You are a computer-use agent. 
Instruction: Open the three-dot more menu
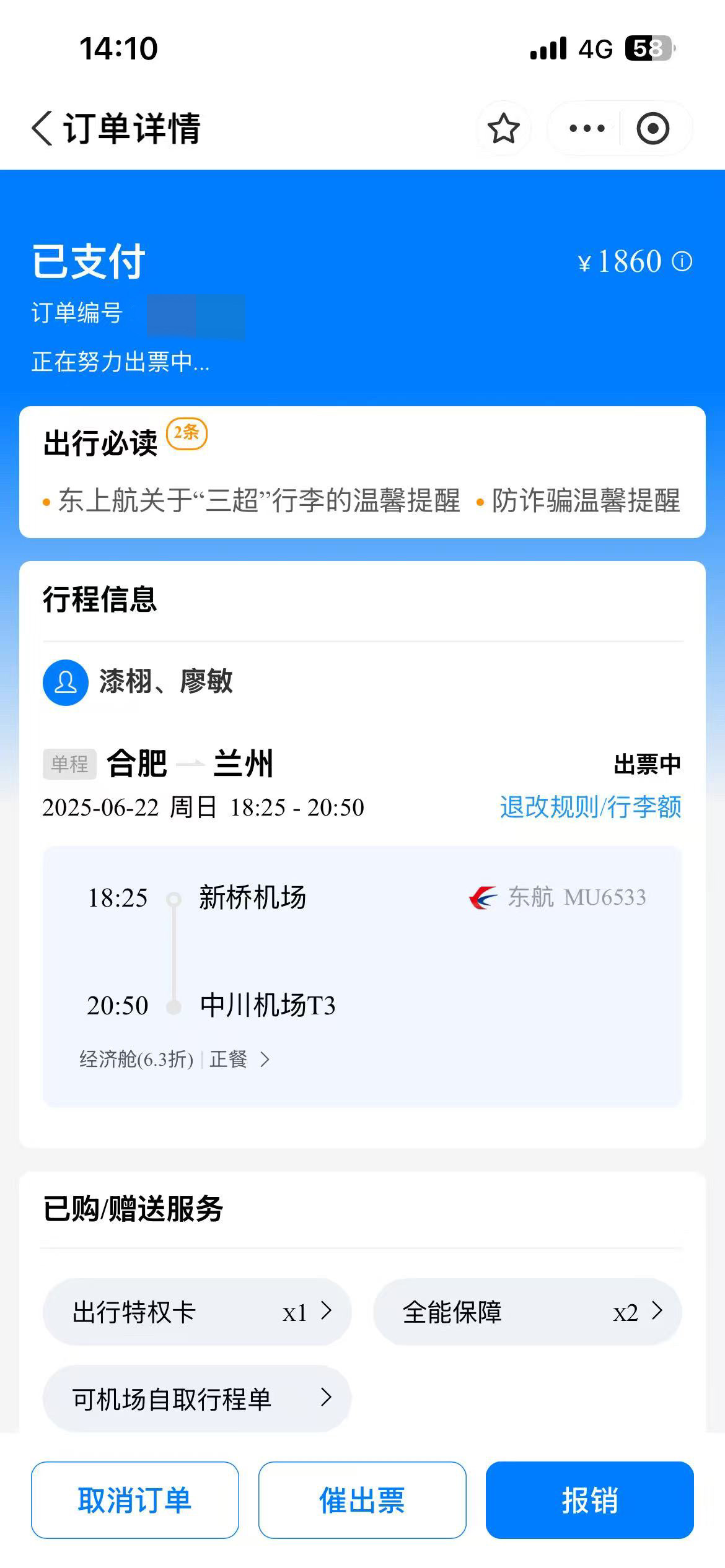(x=586, y=129)
